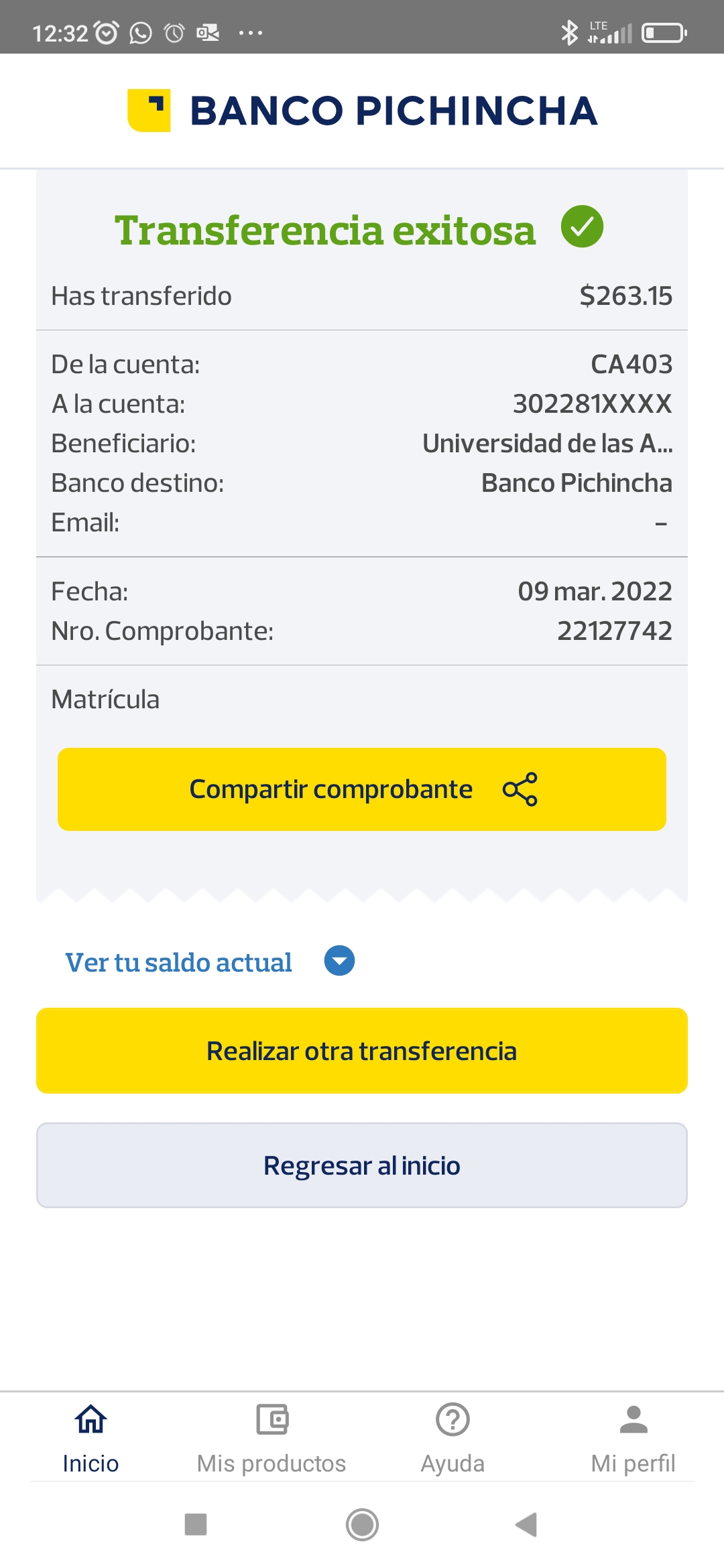Tap Realizar otra transferencia button
Screen dimensions: 724x1568
click(362, 1051)
